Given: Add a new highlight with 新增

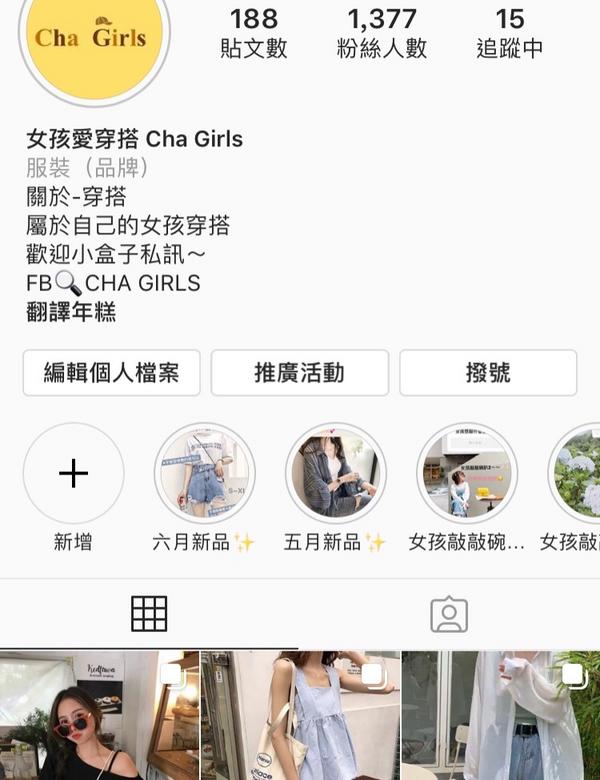Looking at the screenshot, I should [73, 473].
